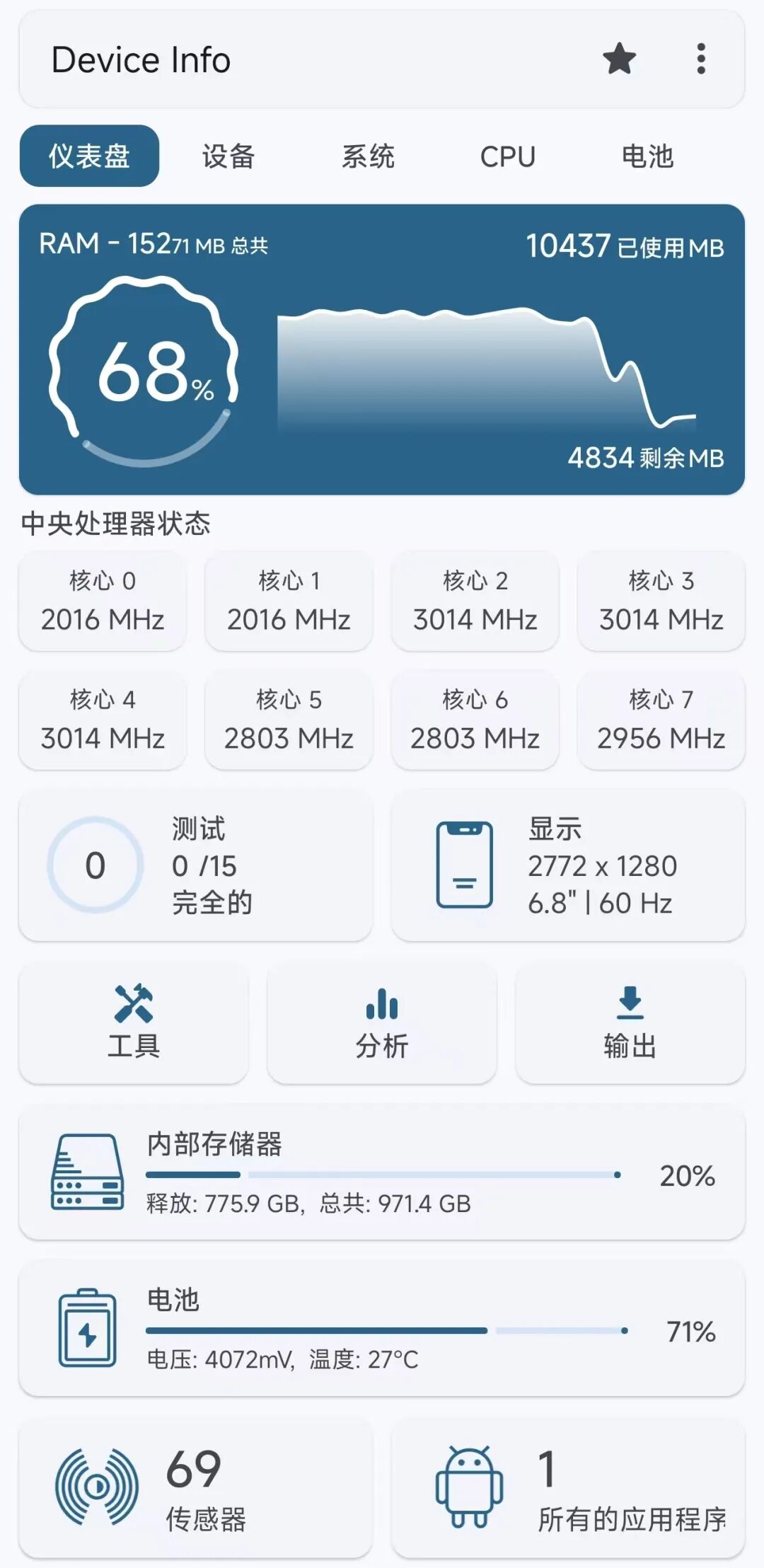Open the 内部存储器 storage card
Screen dimensions: 764x1568
[382, 1175]
